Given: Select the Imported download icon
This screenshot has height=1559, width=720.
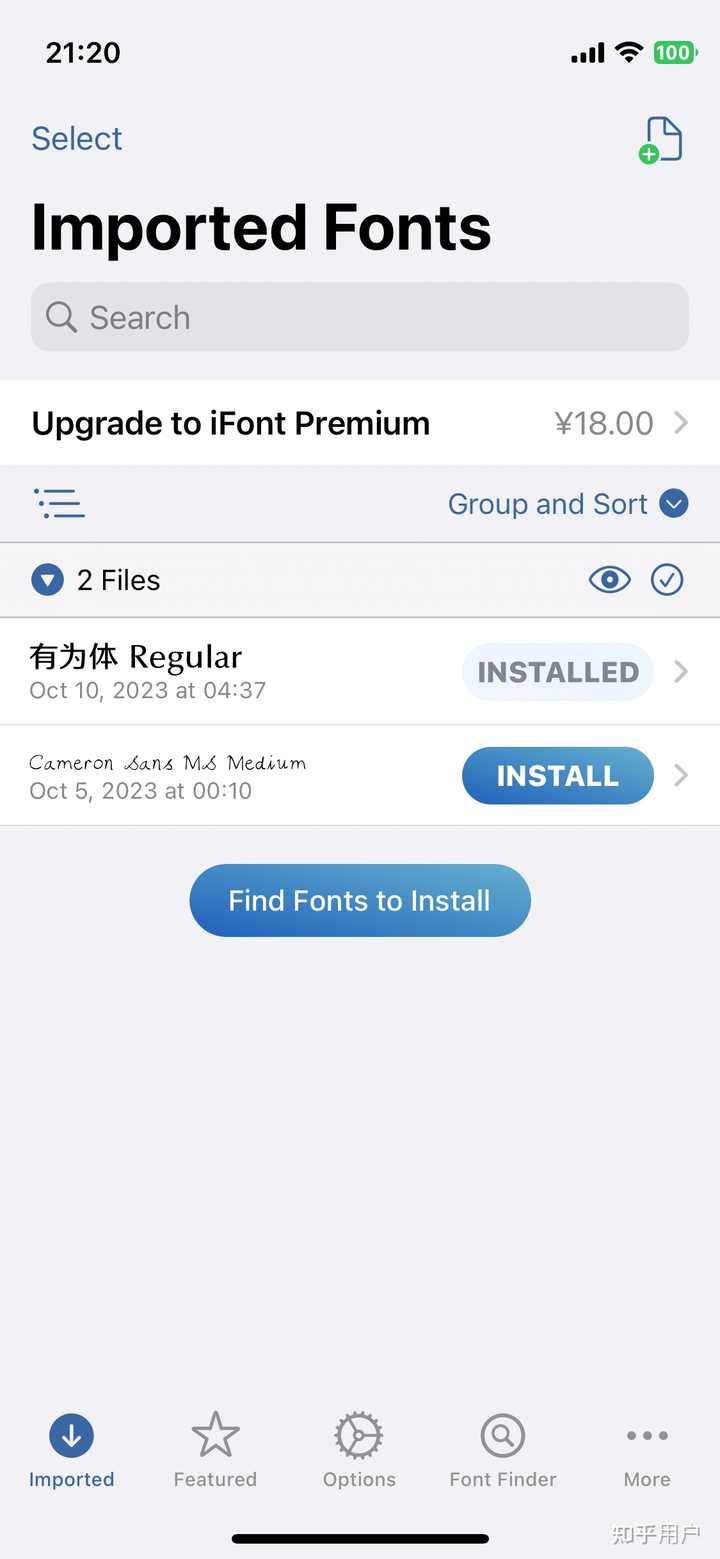Looking at the screenshot, I should [71, 1435].
